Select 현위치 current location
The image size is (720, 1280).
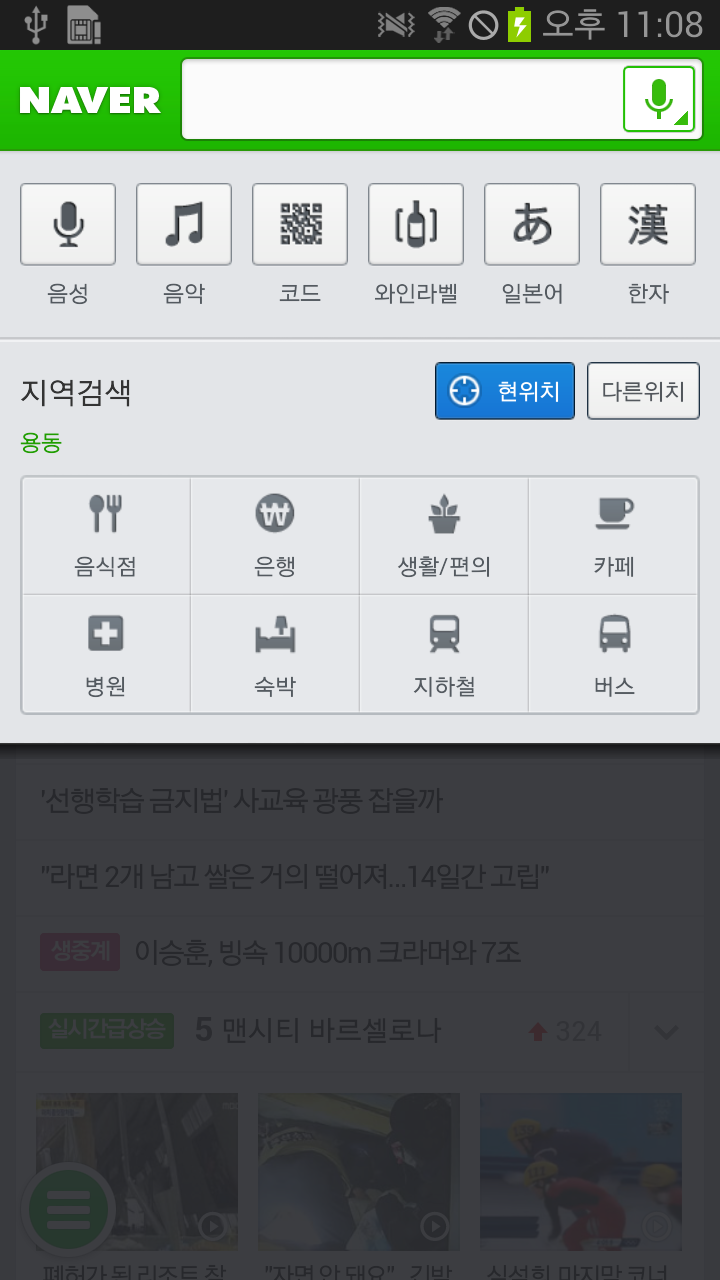505,391
